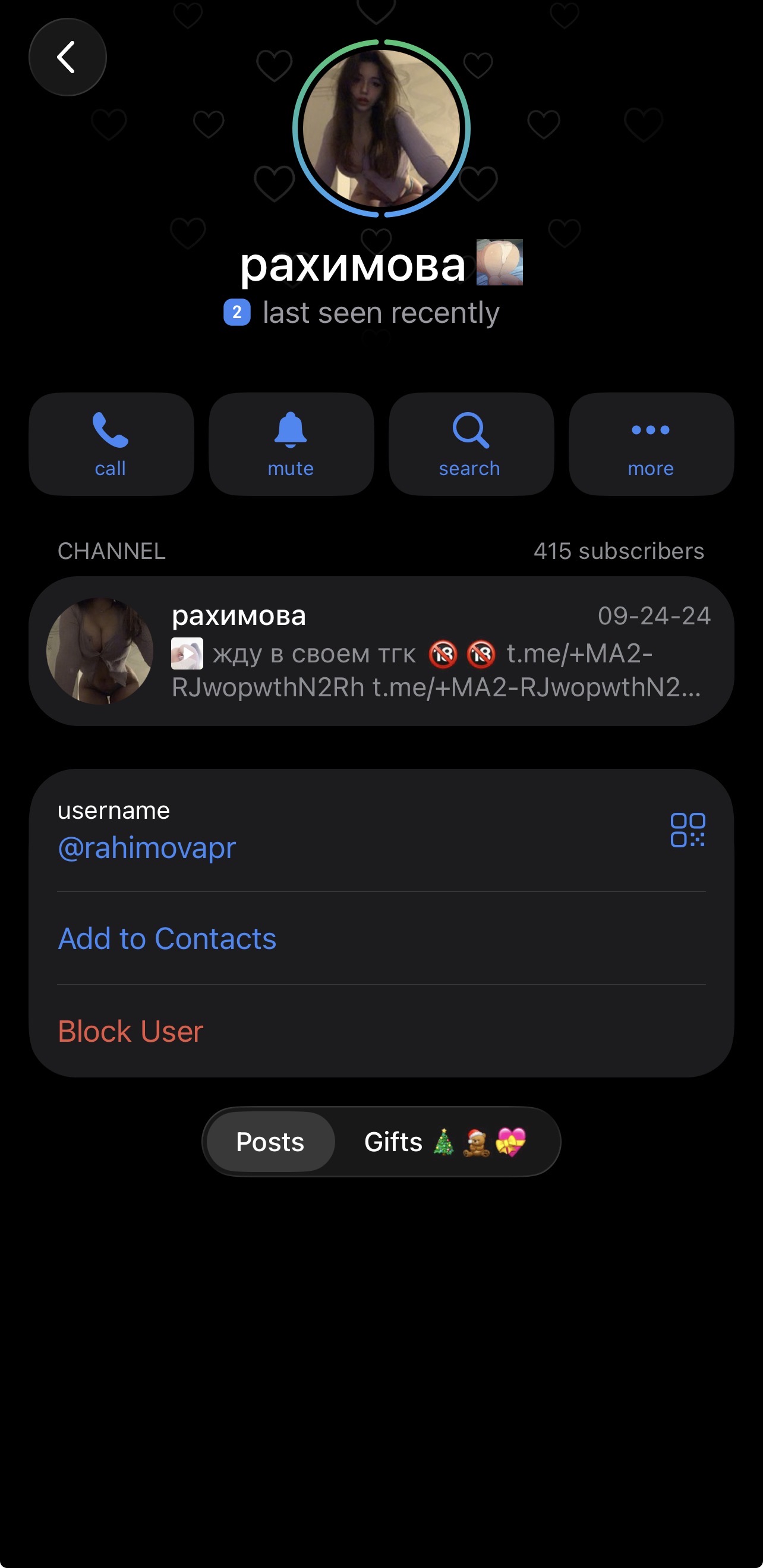Mute notifications from this user

(x=291, y=444)
